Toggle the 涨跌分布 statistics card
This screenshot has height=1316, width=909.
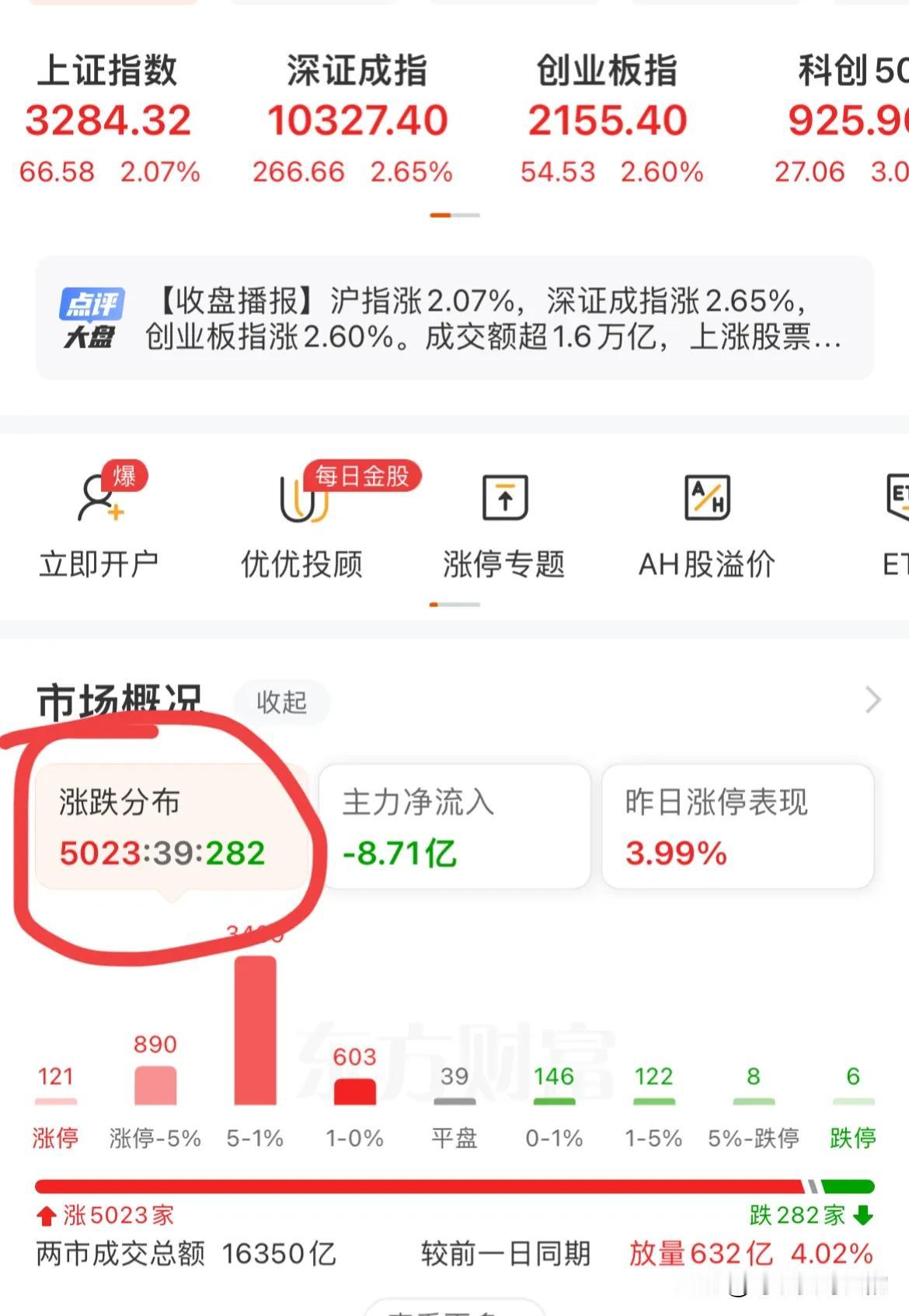[172, 826]
